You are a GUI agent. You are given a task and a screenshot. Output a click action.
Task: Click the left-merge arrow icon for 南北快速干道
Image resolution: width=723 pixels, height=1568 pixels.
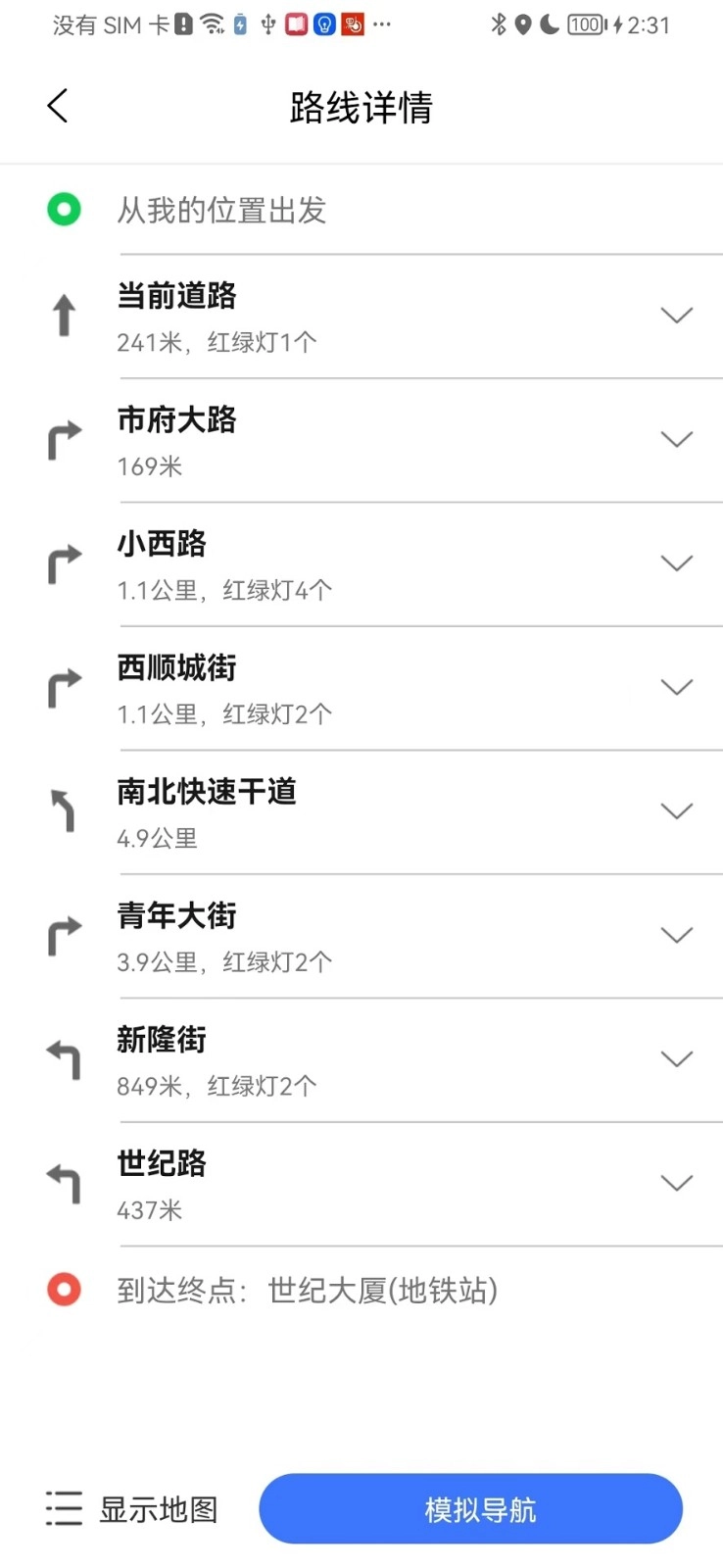tap(63, 811)
